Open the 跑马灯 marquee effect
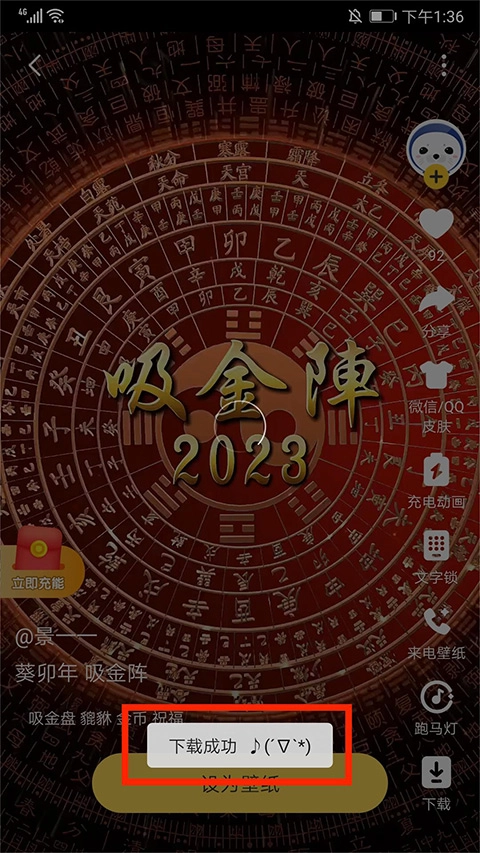 [x=436, y=708]
